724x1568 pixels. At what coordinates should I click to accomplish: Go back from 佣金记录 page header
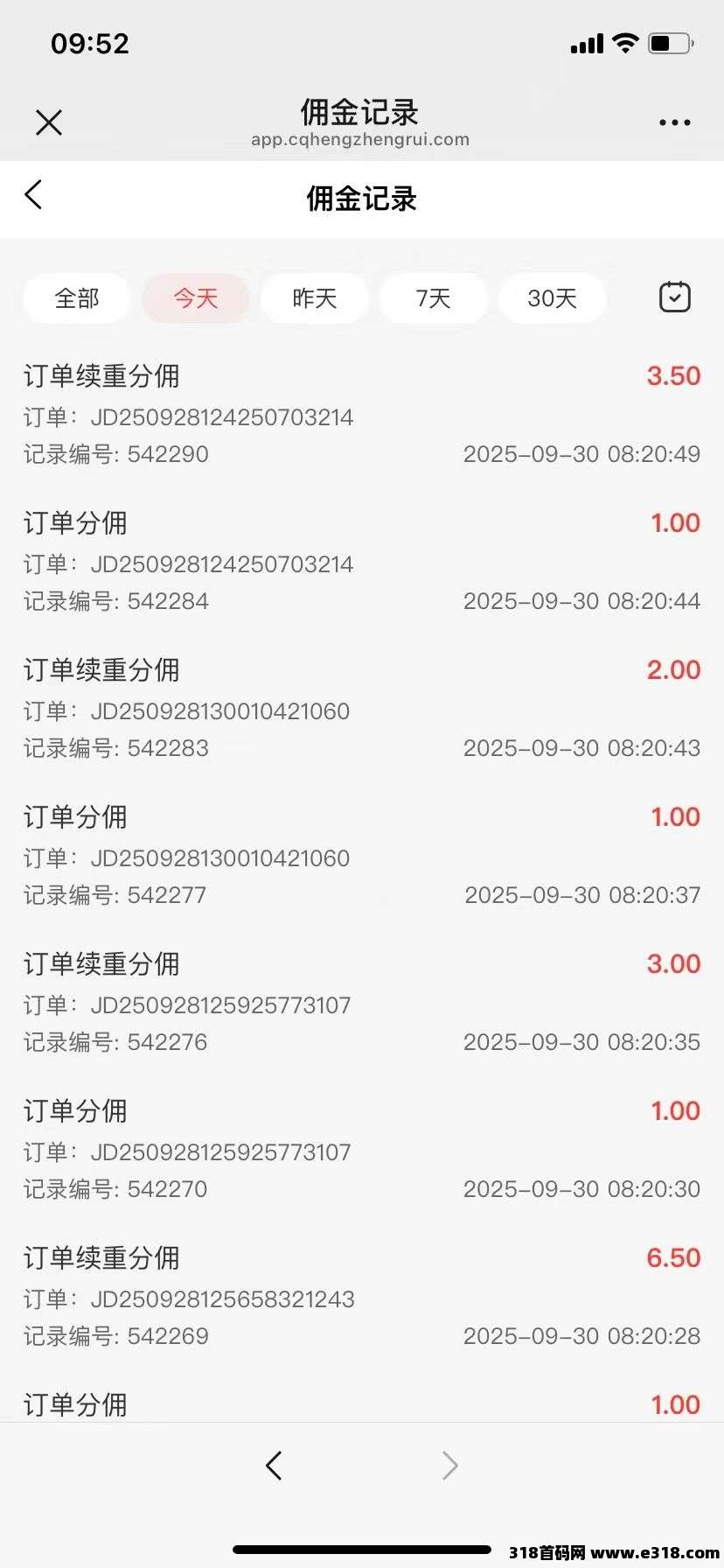pyautogui.click(x=34, y=195)
